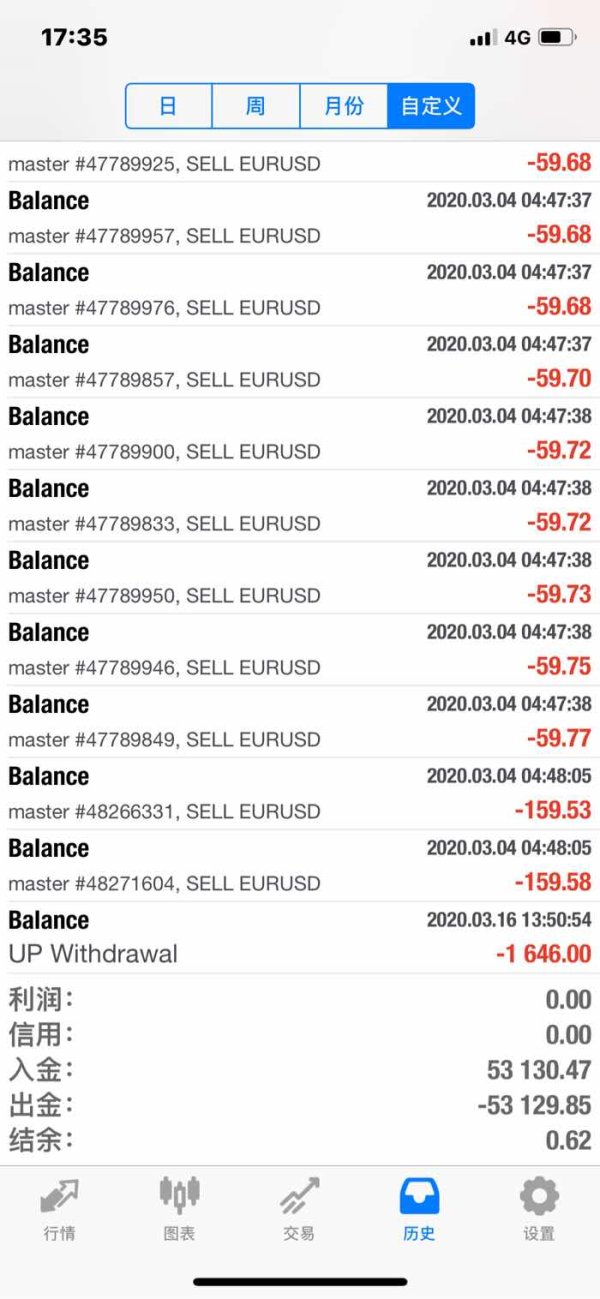Image resolution: width=600 pixels, height=1299 pixels.
Task: Choose the 自定义 custom period segment
Action: click(431, 106)
